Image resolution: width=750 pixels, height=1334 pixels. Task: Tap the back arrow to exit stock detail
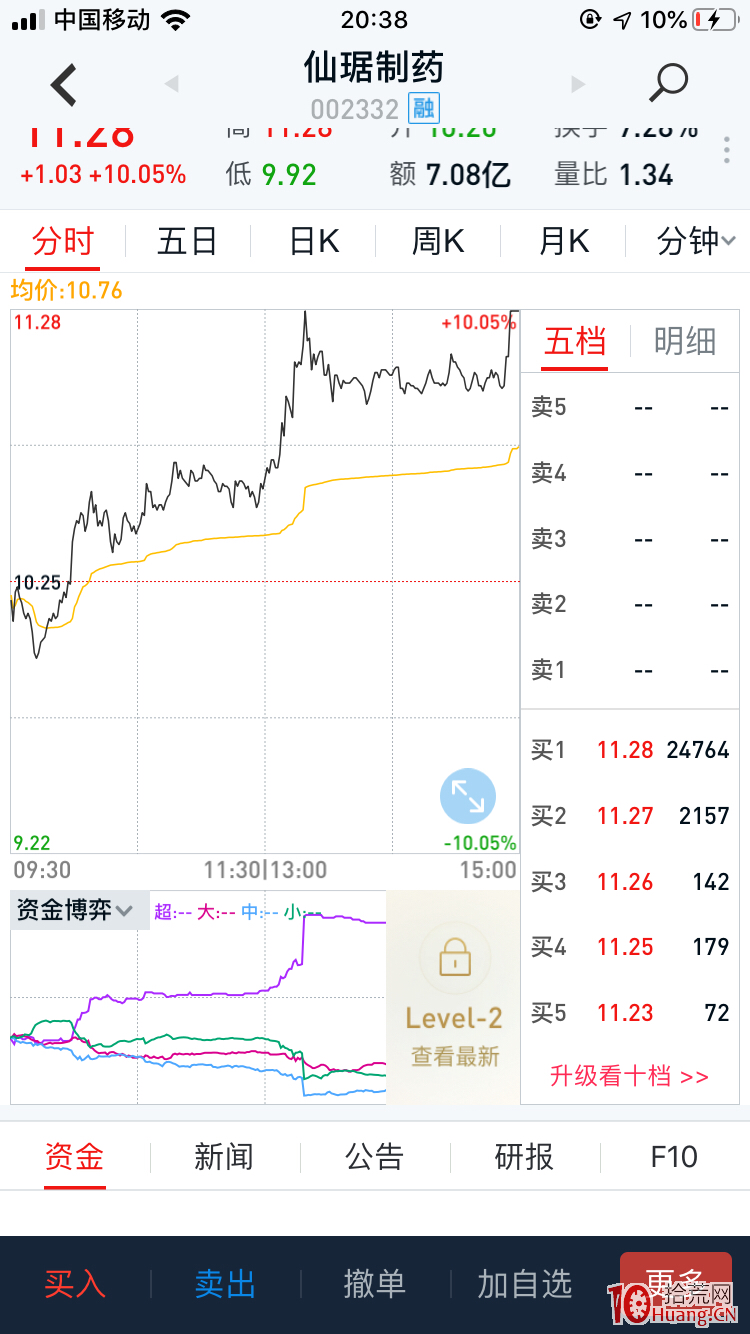[62, 85]
